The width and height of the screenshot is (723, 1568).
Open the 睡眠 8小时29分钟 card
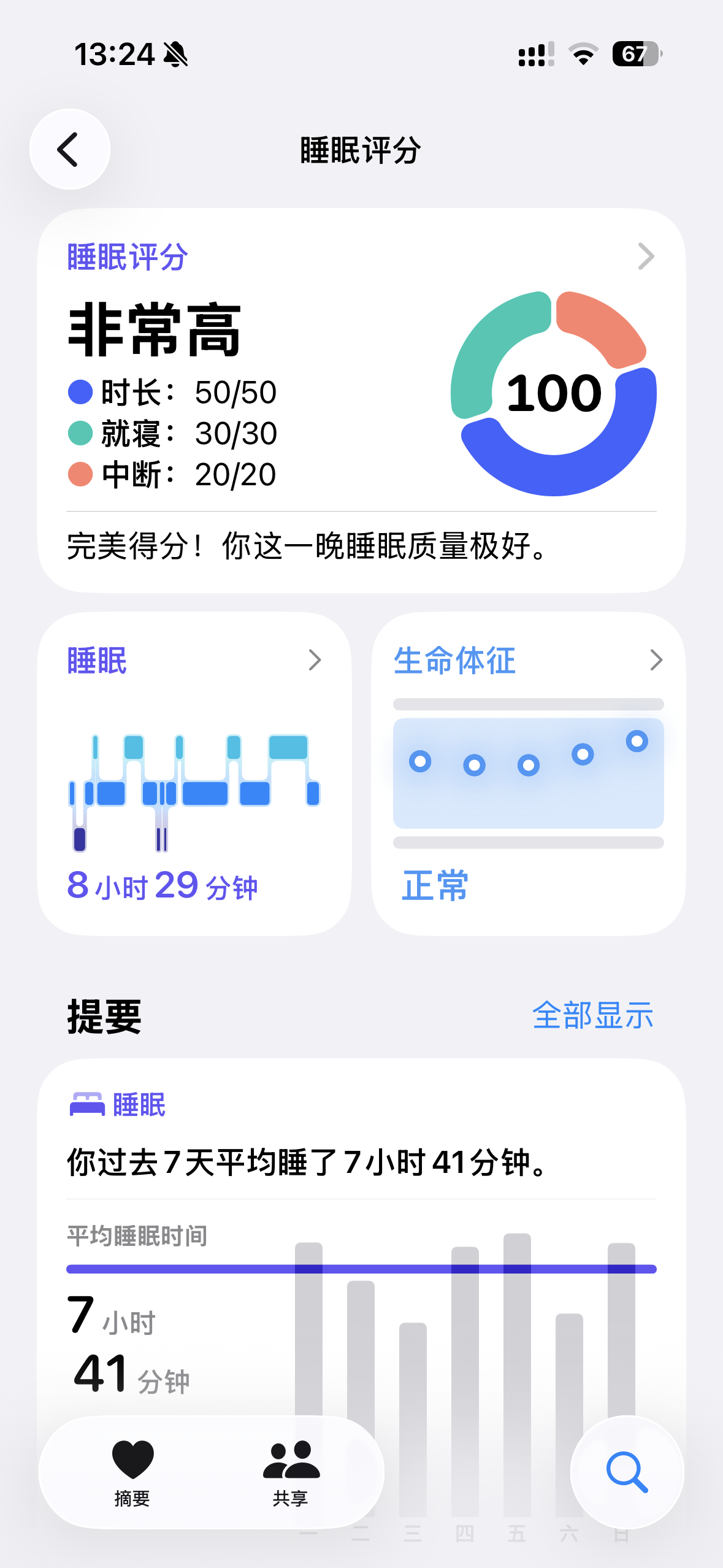(194, 773)
